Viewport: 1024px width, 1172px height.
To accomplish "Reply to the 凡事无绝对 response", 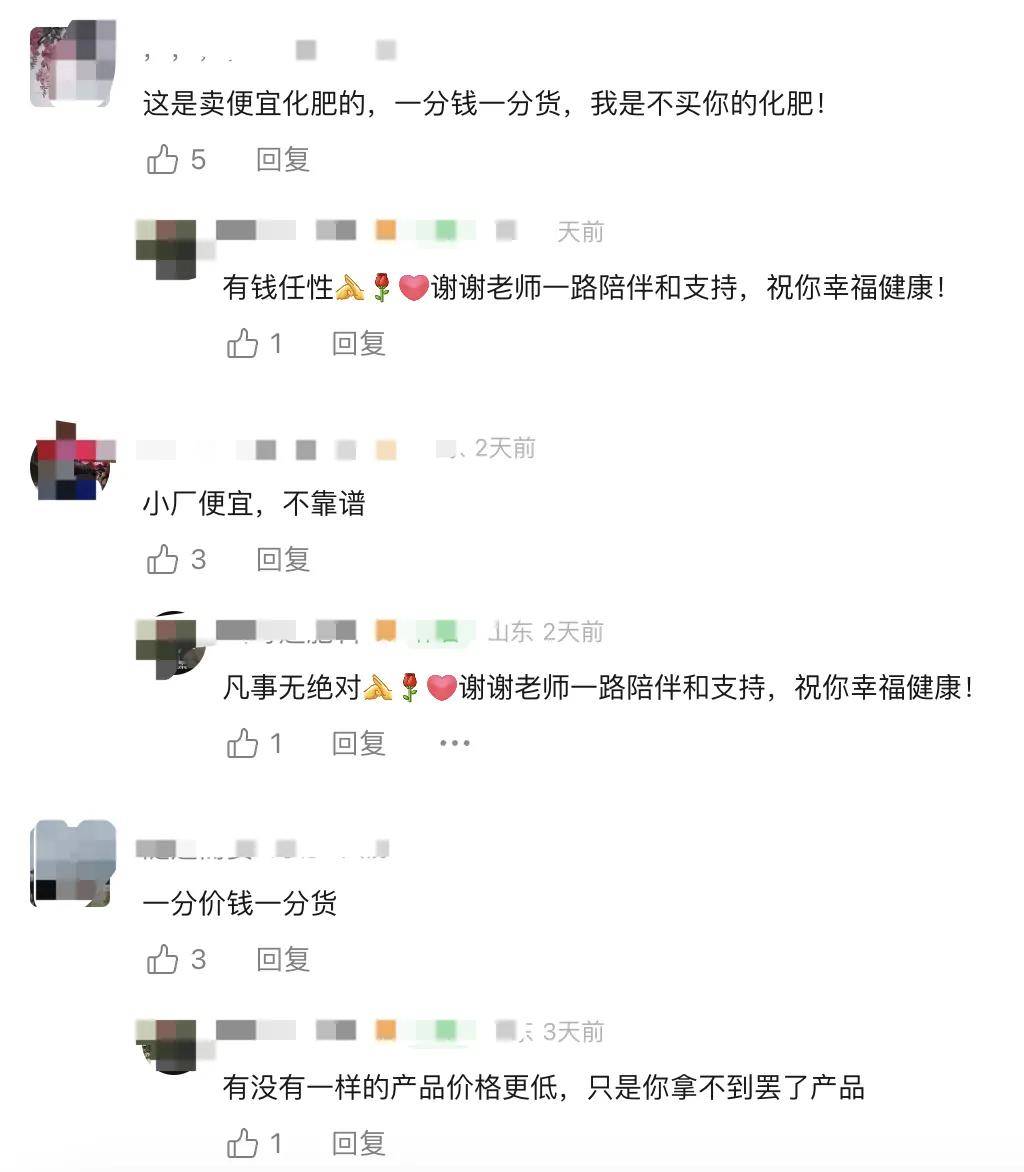I will [359, 744].
